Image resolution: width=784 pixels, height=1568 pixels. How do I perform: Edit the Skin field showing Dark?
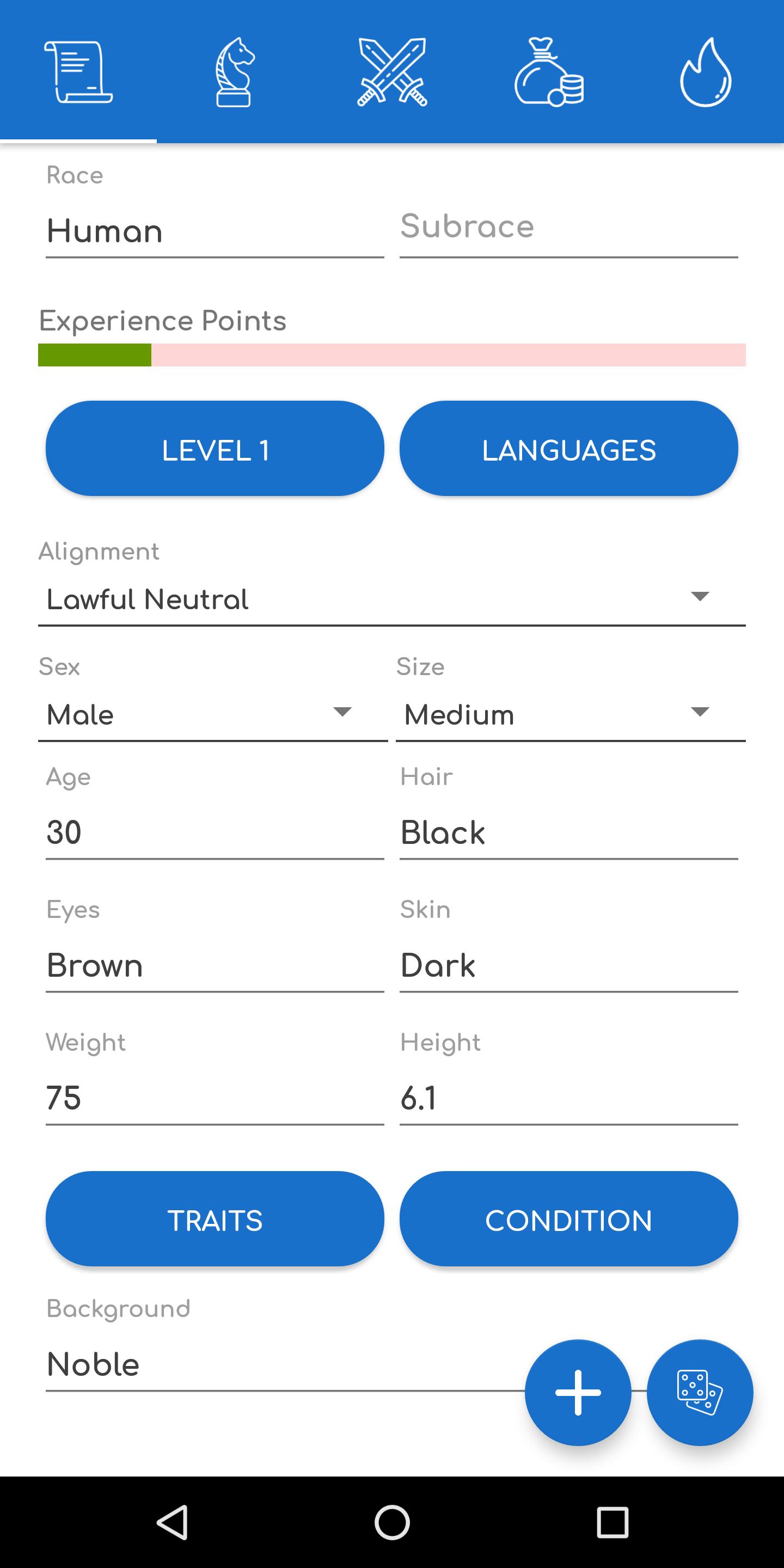pyautogui.click(x=568, y=965)
